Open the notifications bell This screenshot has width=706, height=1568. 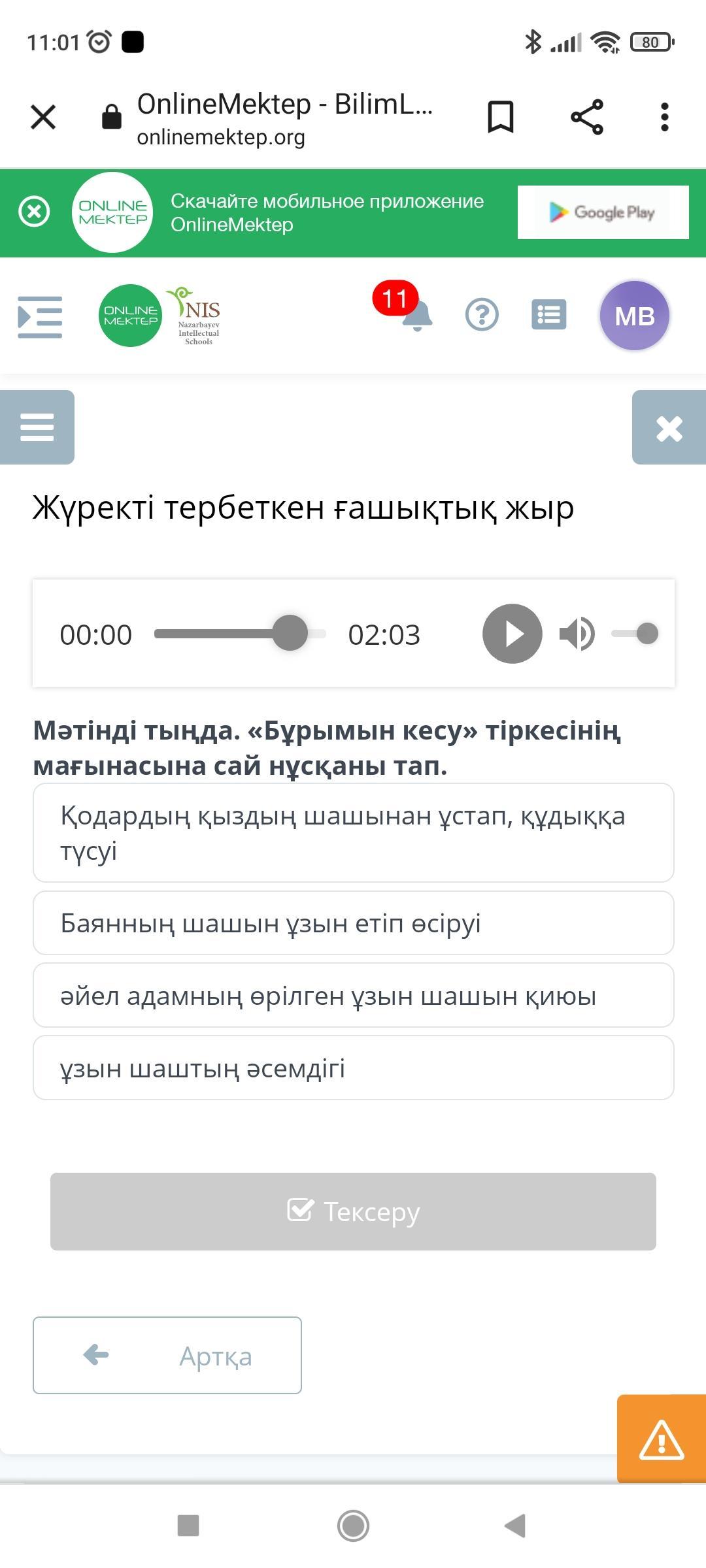click(x=416, y=316)
